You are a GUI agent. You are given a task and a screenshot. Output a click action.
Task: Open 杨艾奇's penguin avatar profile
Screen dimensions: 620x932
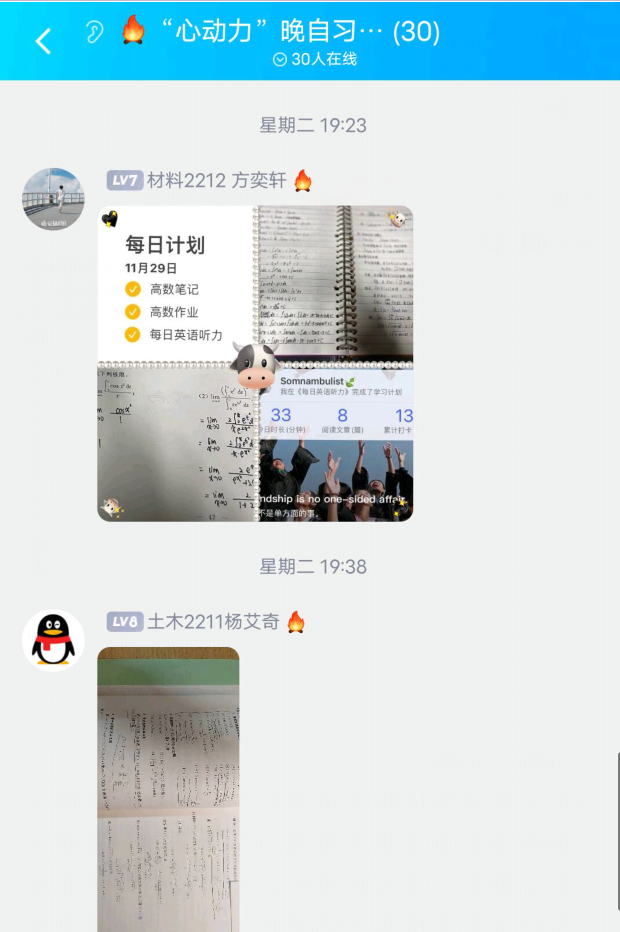coord(53,641)
